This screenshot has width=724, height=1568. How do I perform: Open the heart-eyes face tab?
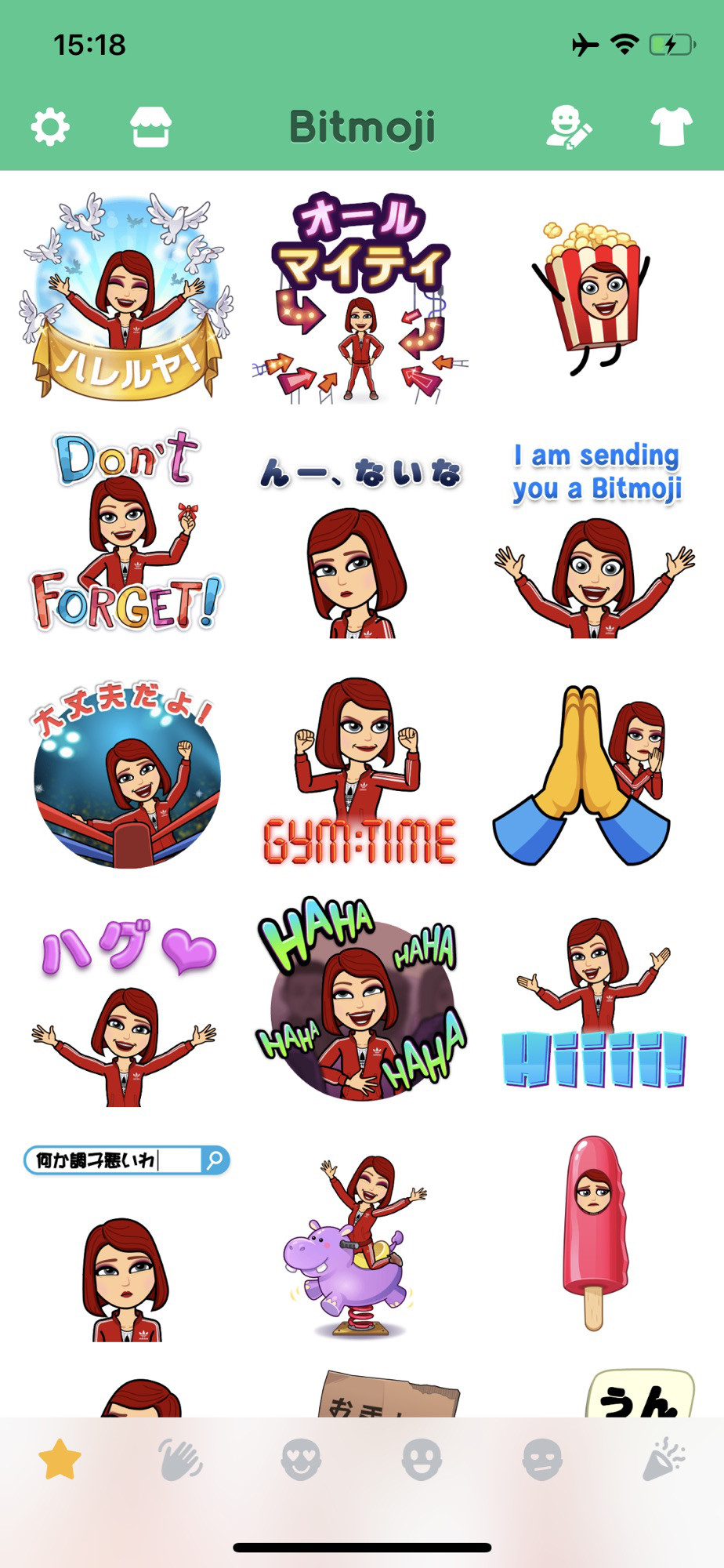pos(301,1460)
